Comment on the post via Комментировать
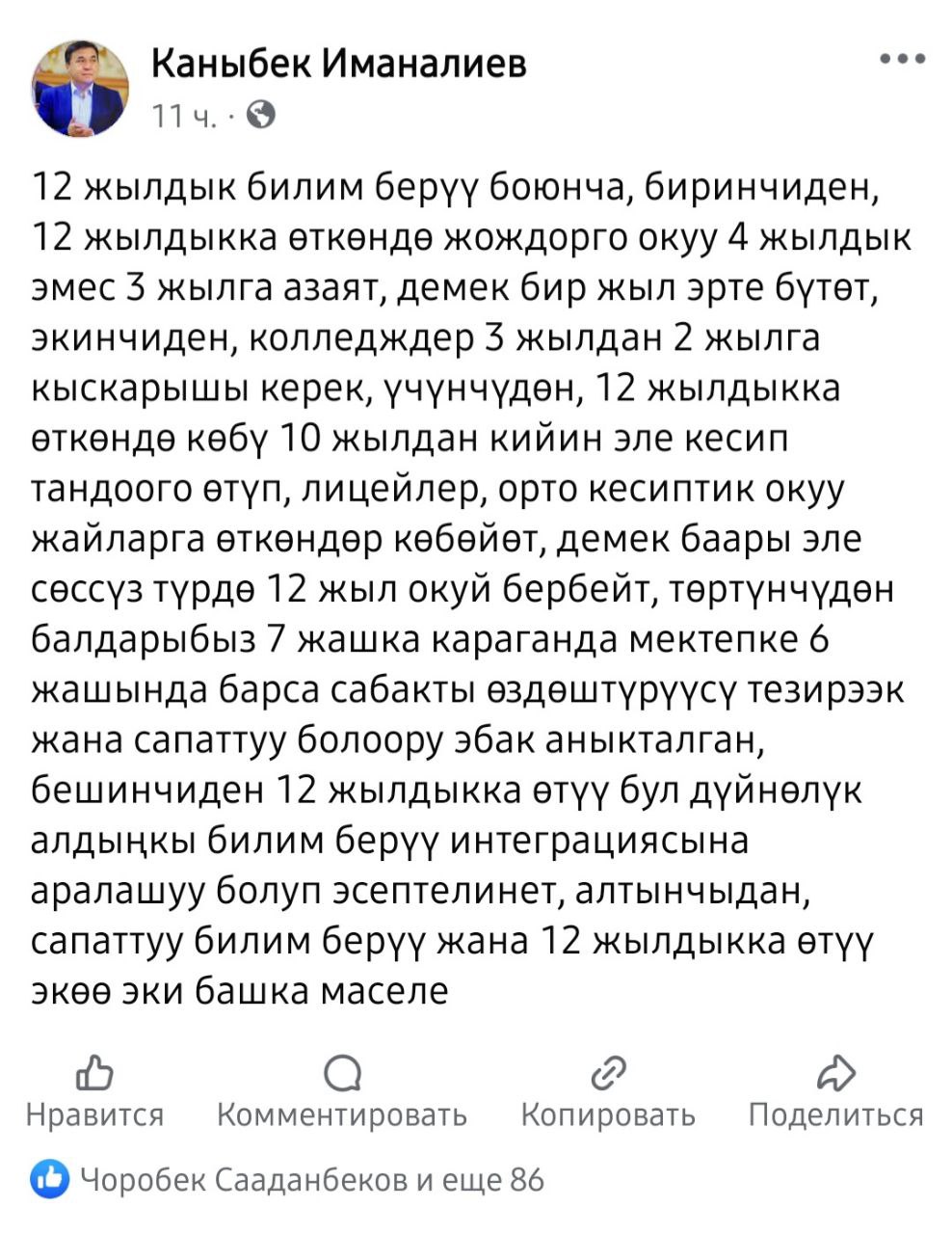This screenshot has height=1234, width=952. click(x=342, y=1093)
